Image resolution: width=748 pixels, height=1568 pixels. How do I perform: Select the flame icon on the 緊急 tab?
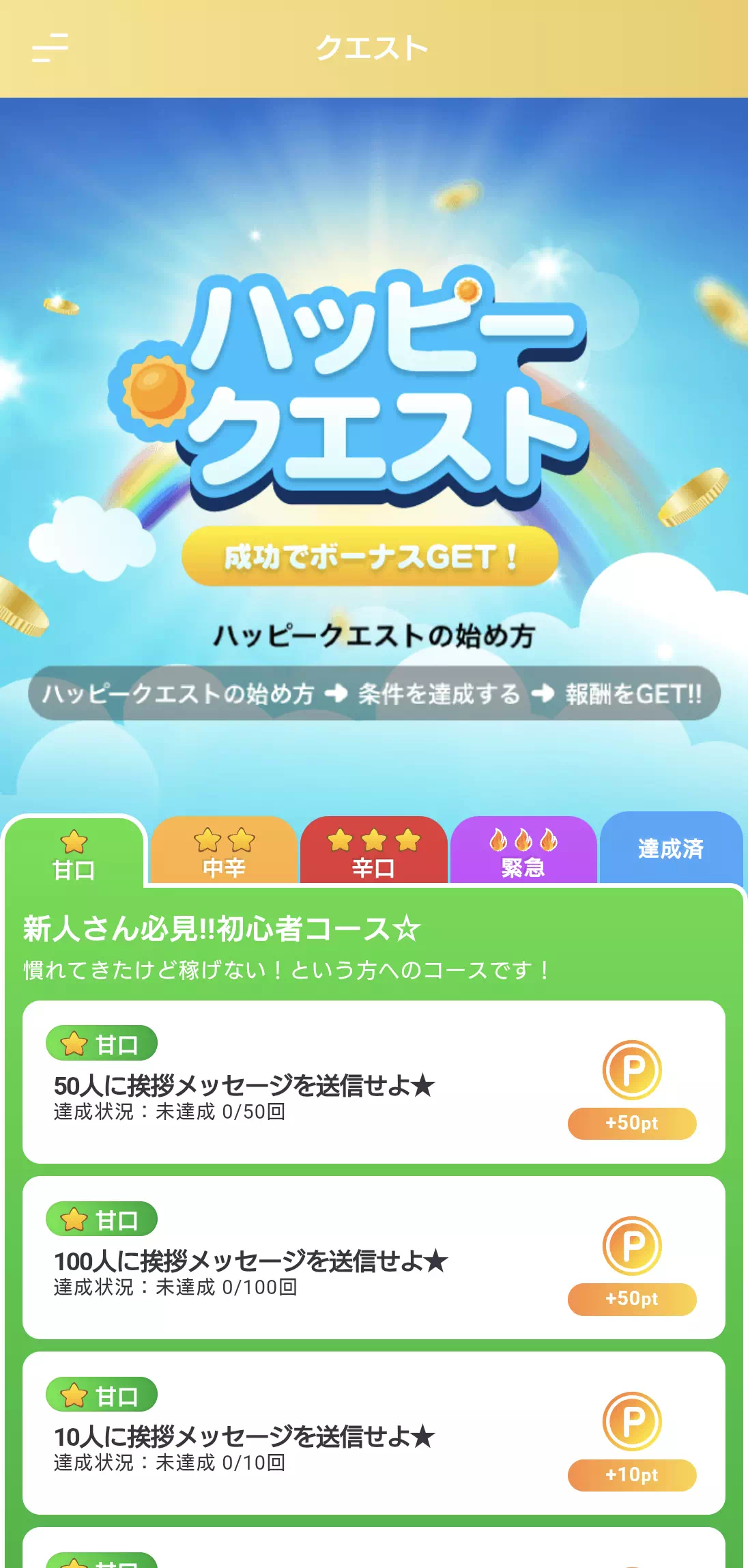click(x=523, y=842)
